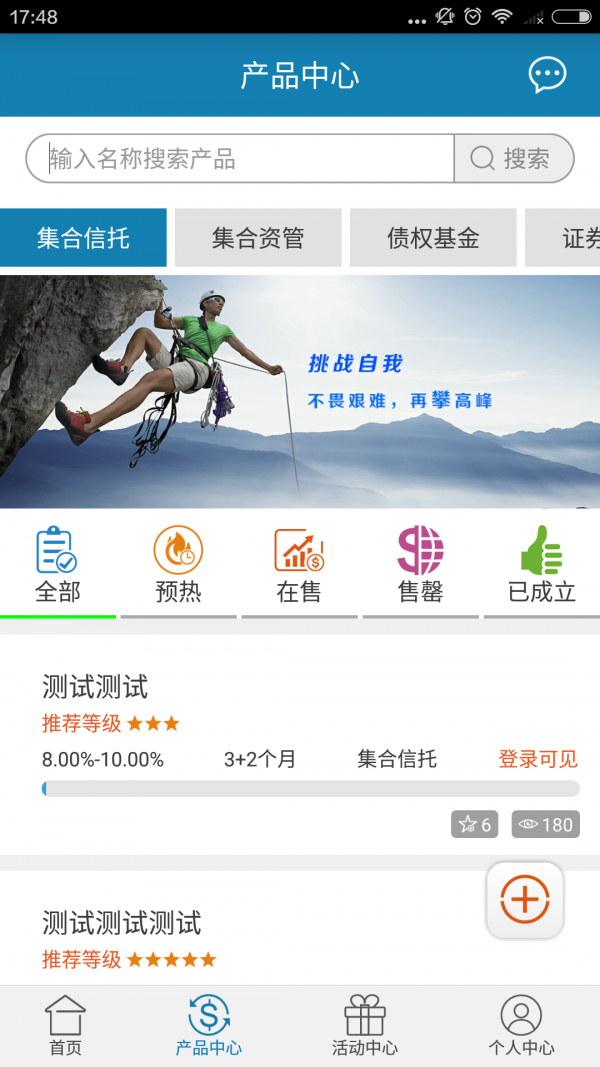The image size is (600, 1067).
Task: Focus the product name search field
Action: click(240, 159)
